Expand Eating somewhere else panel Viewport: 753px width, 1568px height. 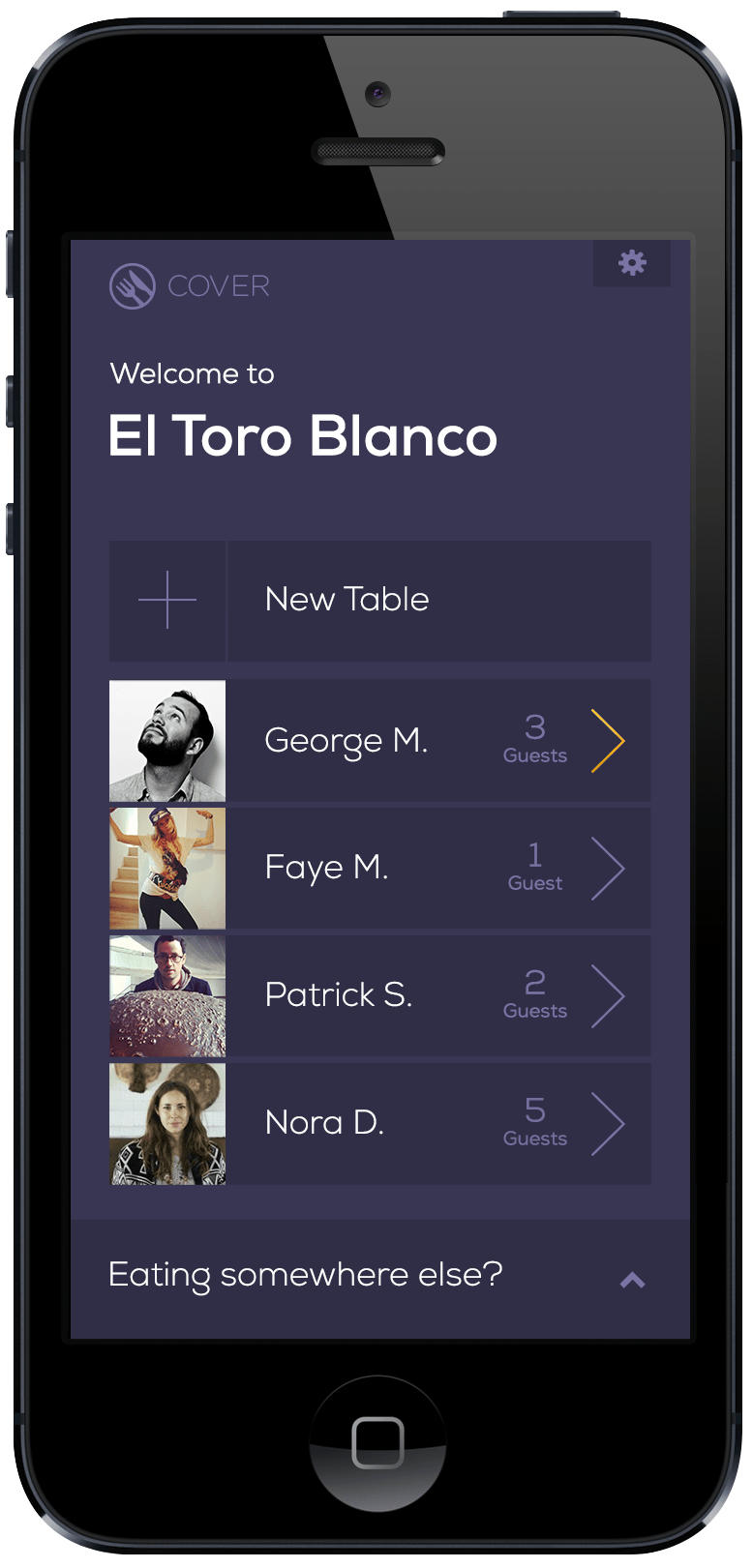point(632,1280)
